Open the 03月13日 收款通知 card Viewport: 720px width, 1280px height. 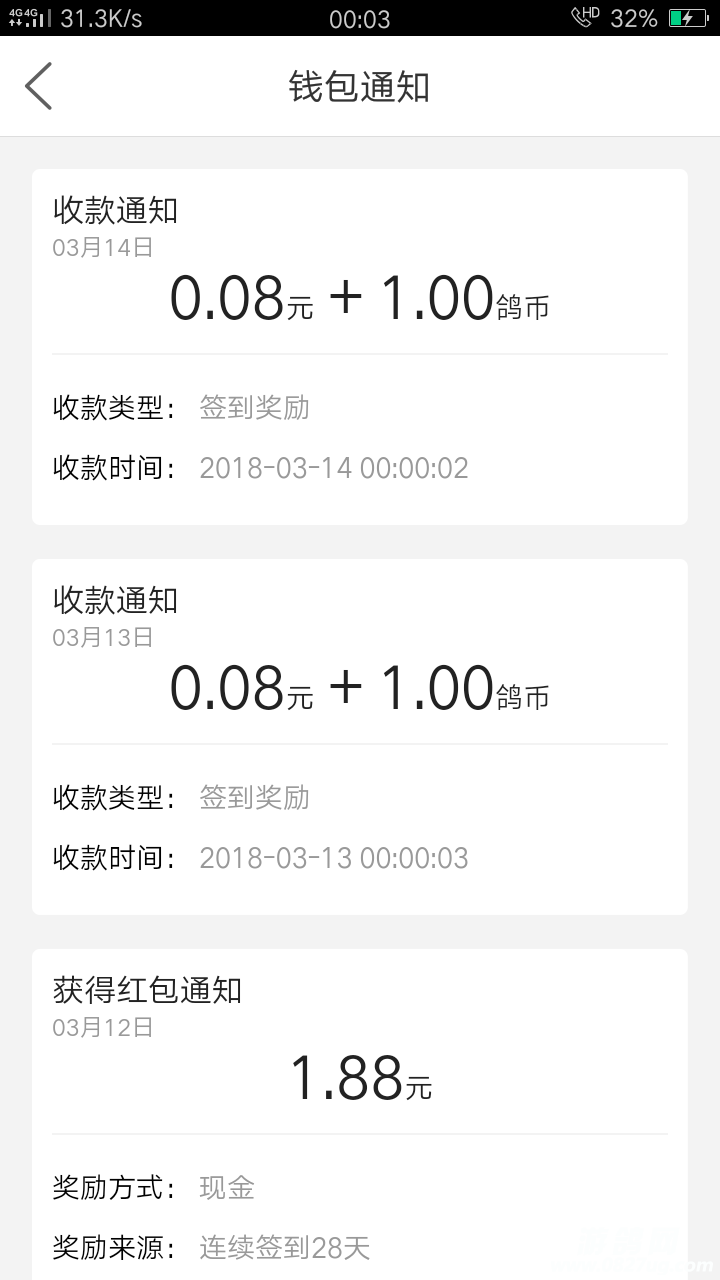point(360,736)
